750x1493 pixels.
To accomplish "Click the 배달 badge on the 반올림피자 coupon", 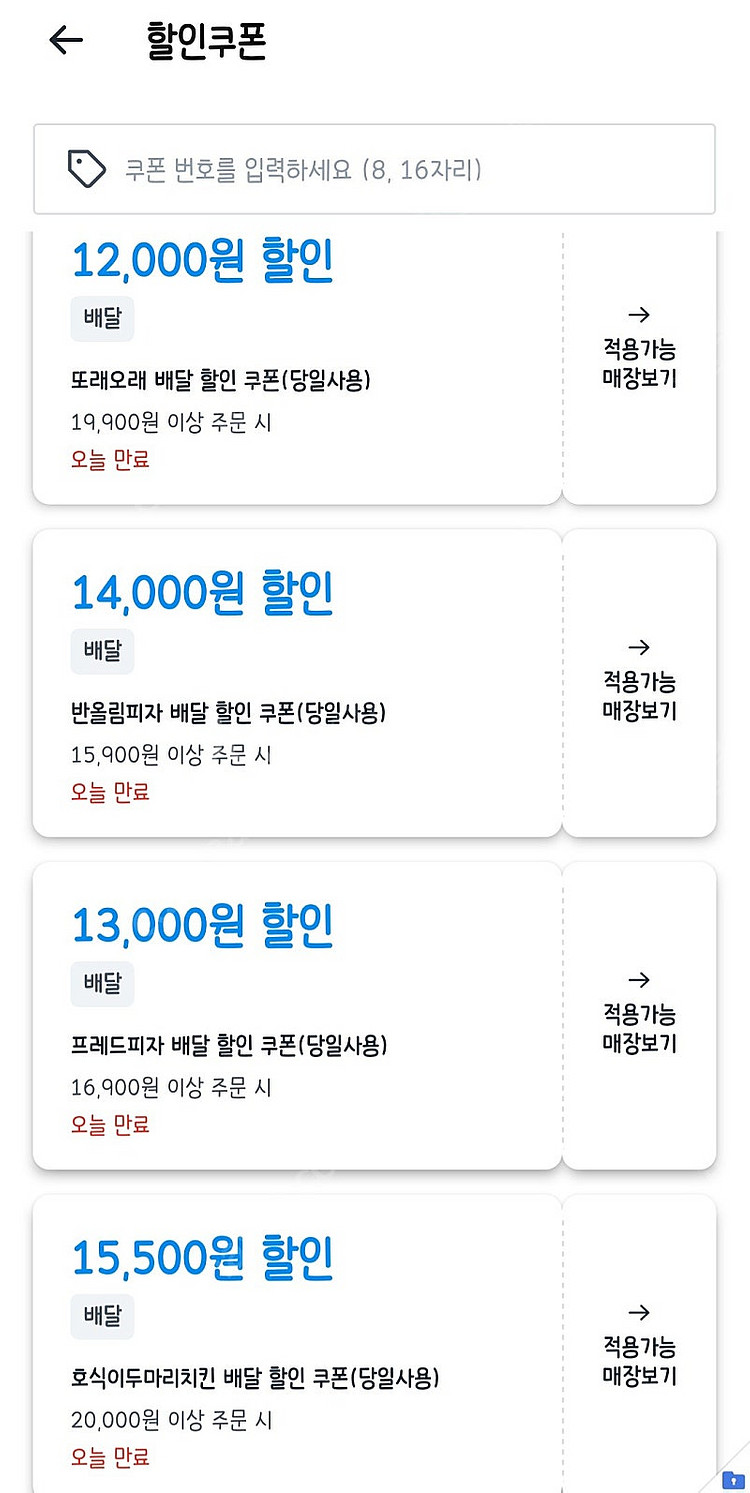I will pos(101,651).
